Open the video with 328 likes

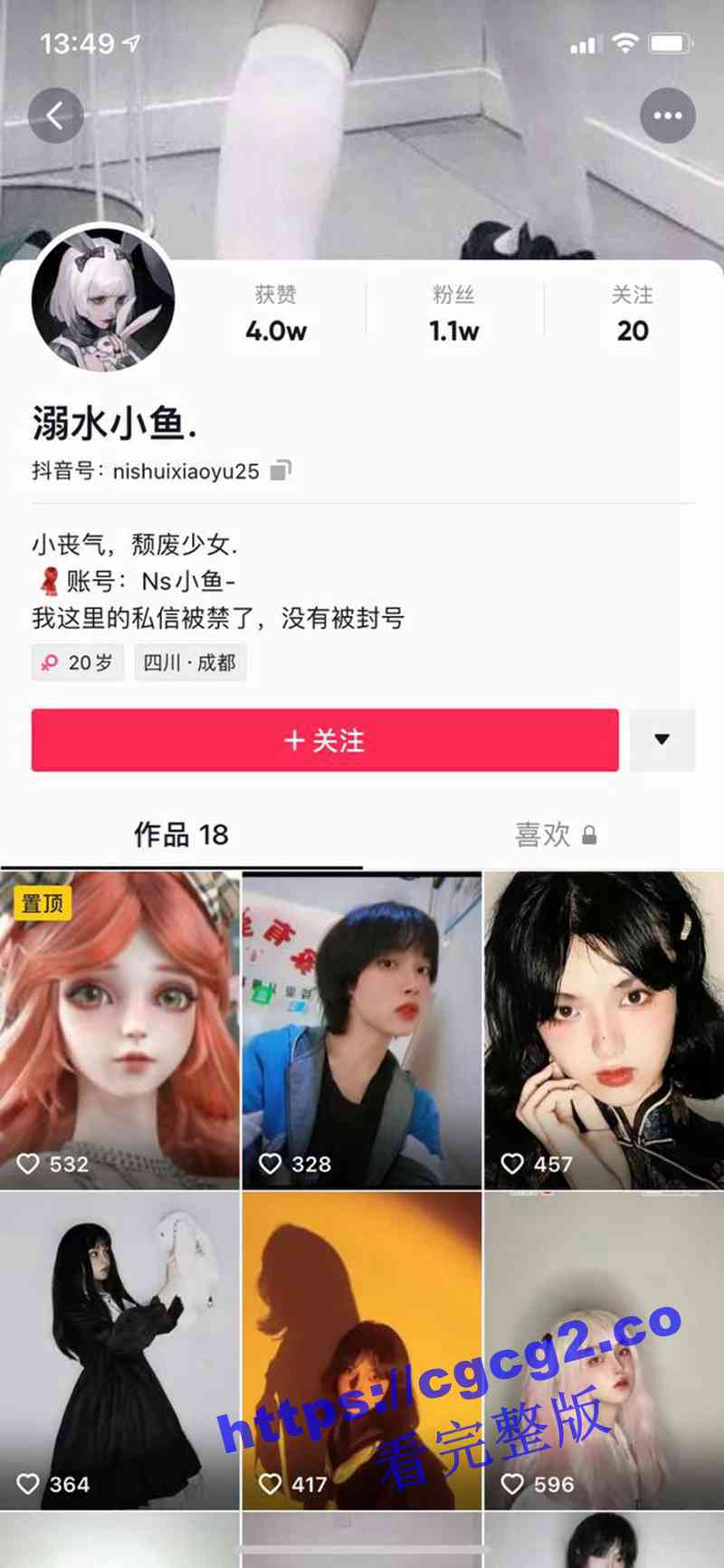pos(362,1030)
